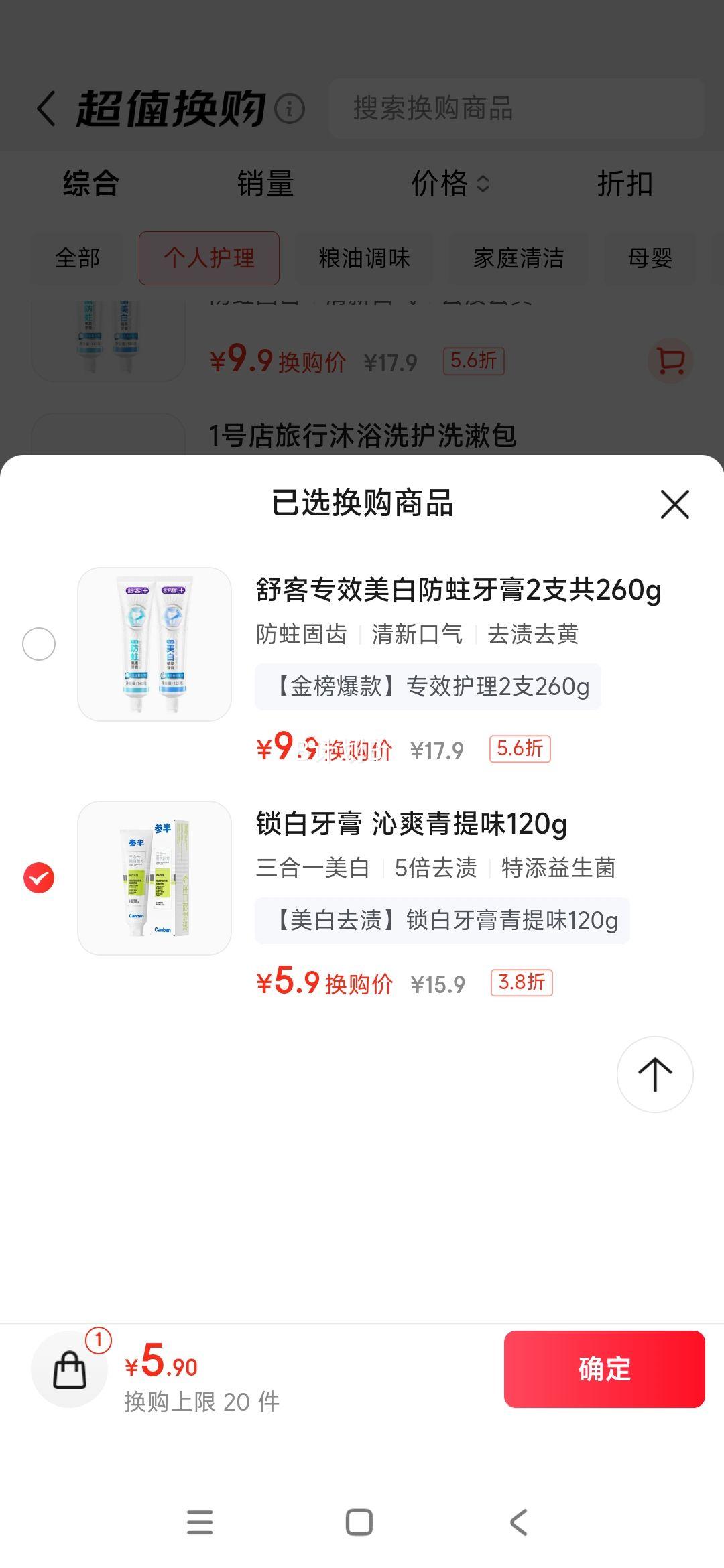Select the 全部 category filter
The height and width of the screenshot is (1568, 724).
pyautogui.click(x=76, y=258)
